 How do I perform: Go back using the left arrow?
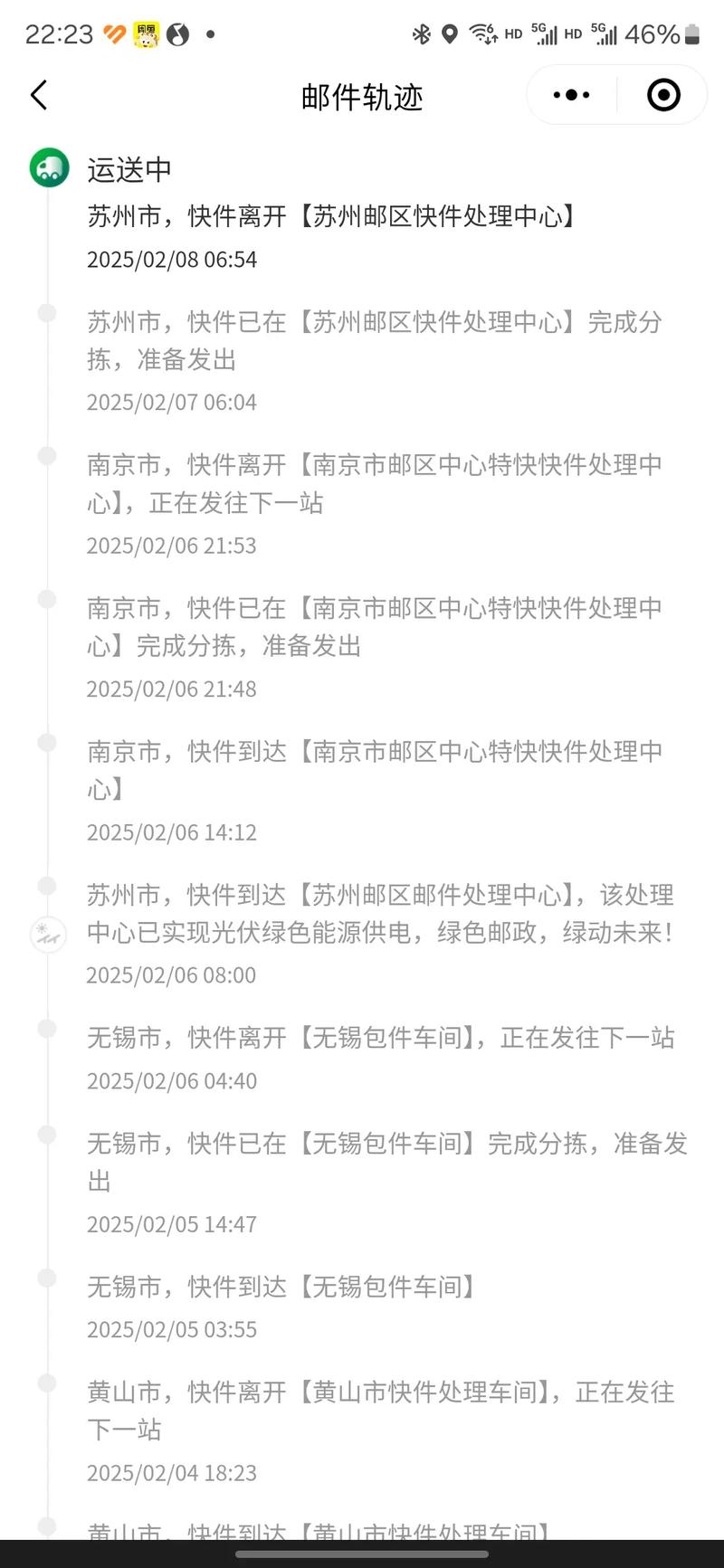pos(38,94)
